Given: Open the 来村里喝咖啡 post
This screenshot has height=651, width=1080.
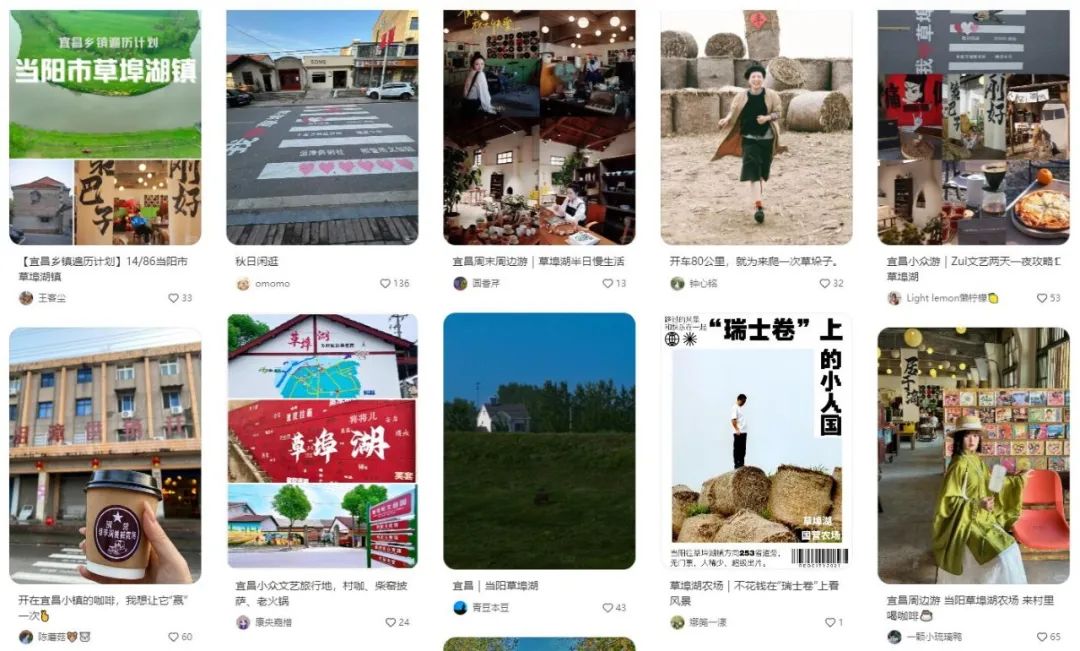Looking at the screenshot, I should 973,456.
